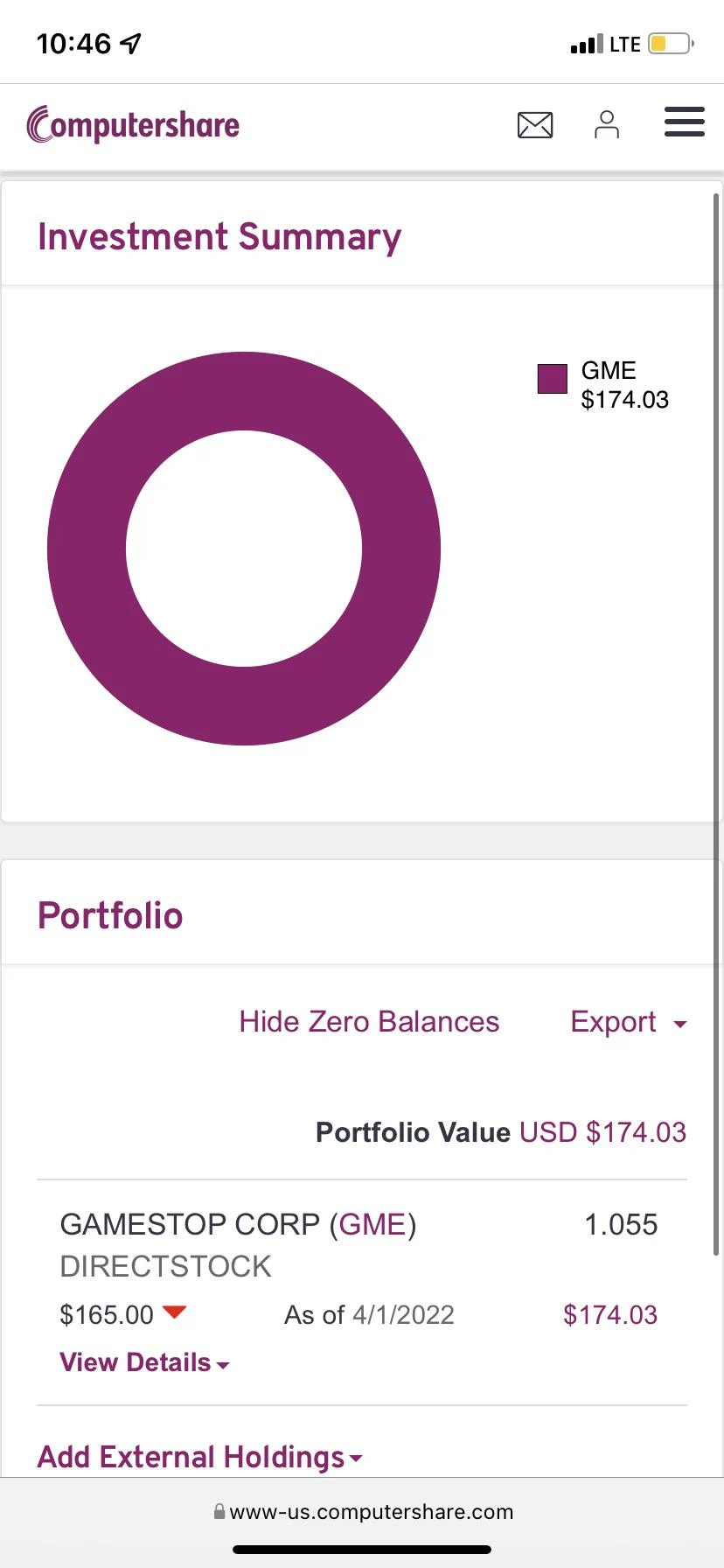Select the Investment Summary section header
The height and width of the screenshot is (1568, 724).
[219, 235]
